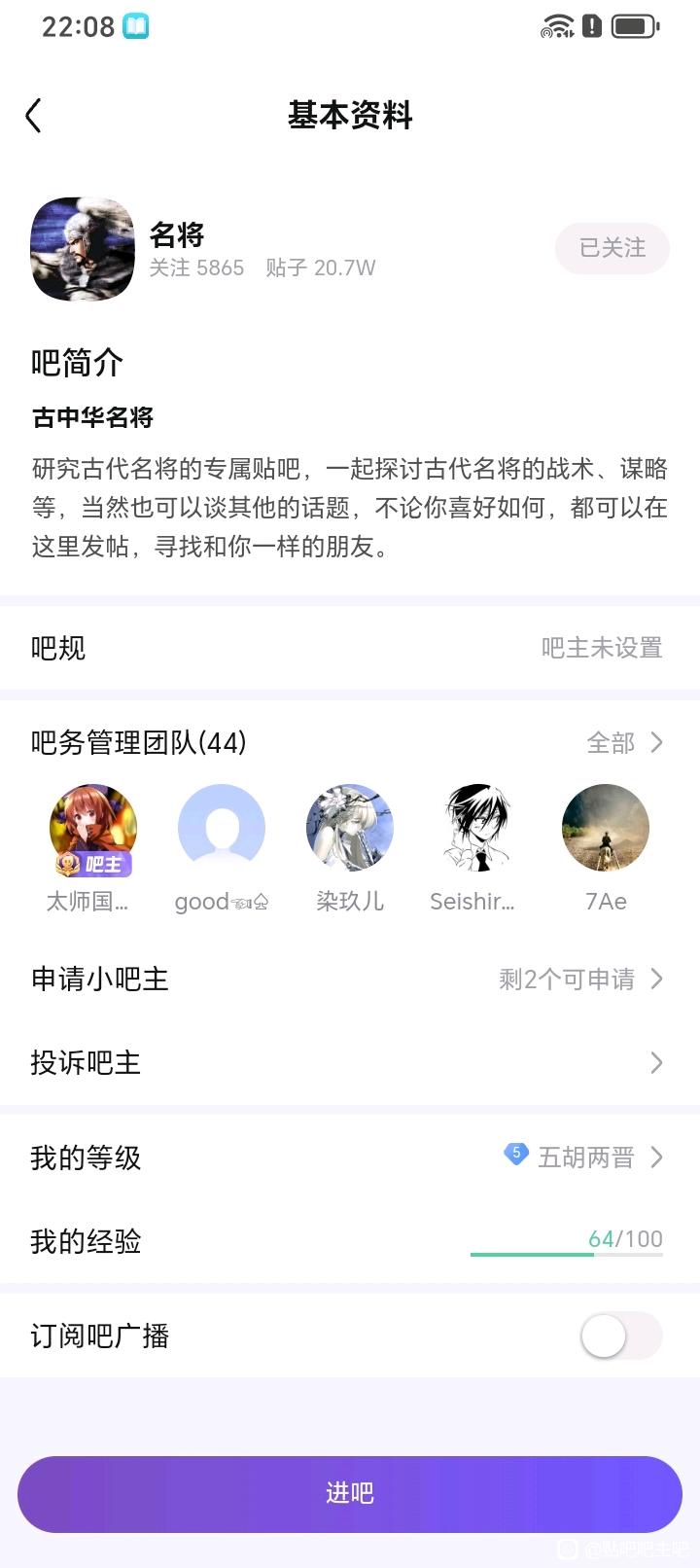Go back from the 基本资料 page

34,116
